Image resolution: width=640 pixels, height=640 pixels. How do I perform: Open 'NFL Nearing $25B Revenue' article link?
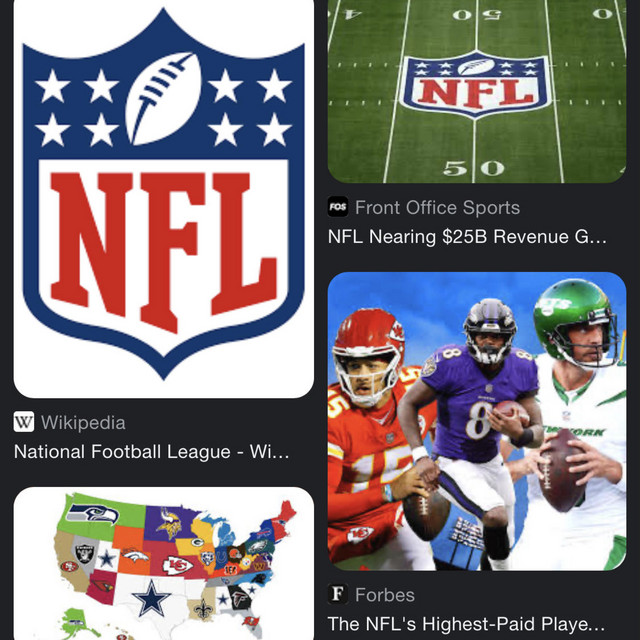pos(467,237)
